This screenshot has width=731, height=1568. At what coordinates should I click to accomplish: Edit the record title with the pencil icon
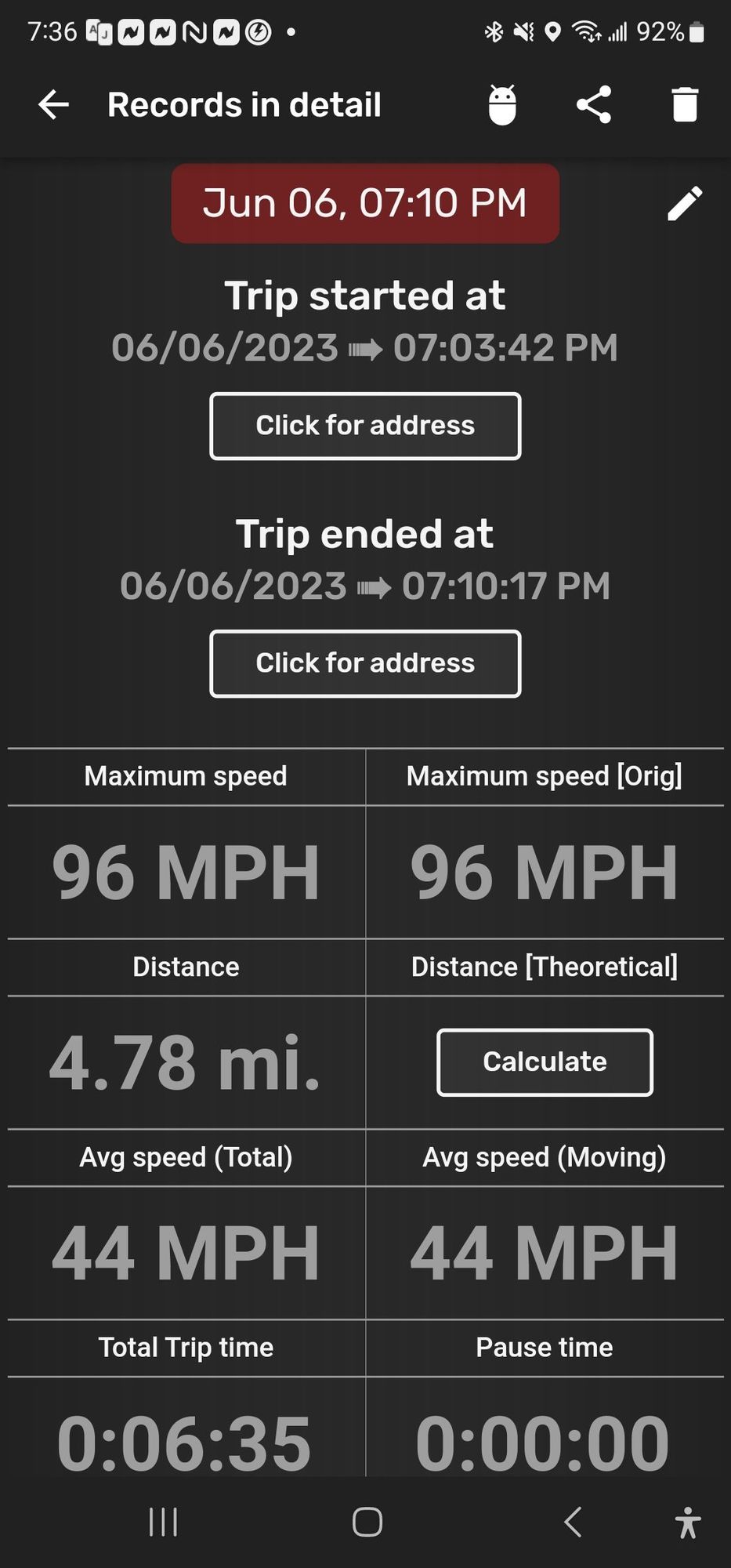[685, 204]
